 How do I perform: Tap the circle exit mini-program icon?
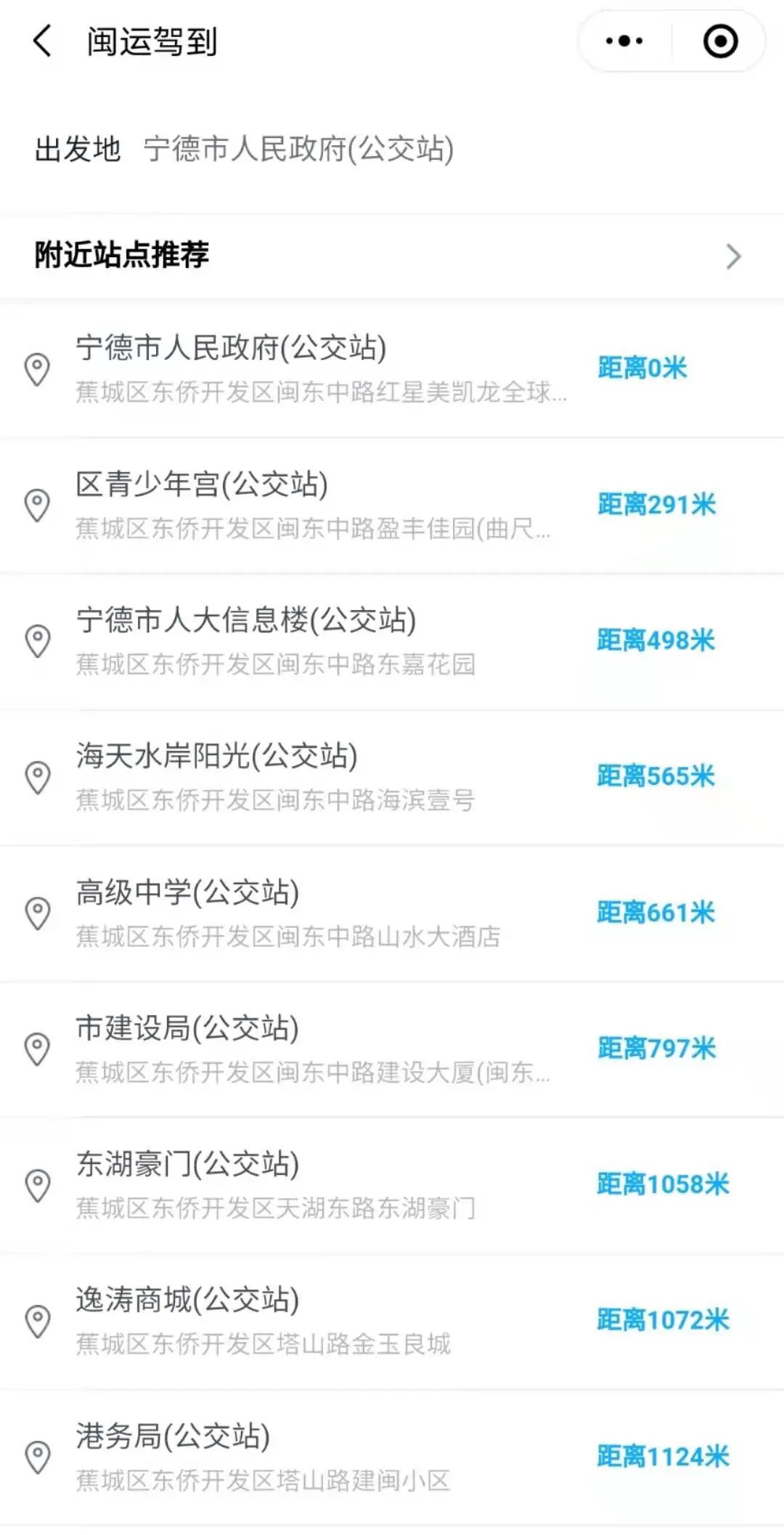pyautogui.click(x=719, y=41)
